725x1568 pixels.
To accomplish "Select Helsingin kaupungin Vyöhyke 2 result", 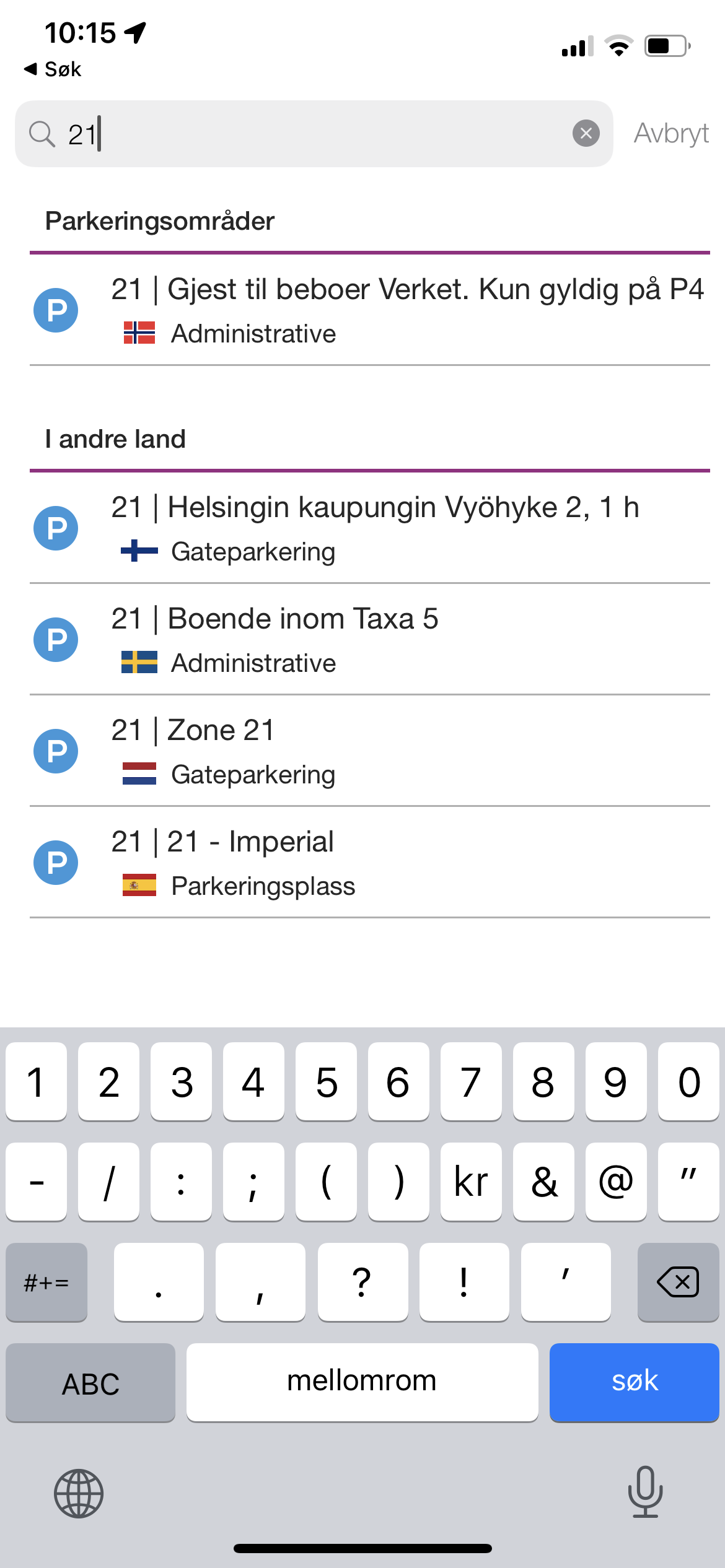I will coord(369,528).
